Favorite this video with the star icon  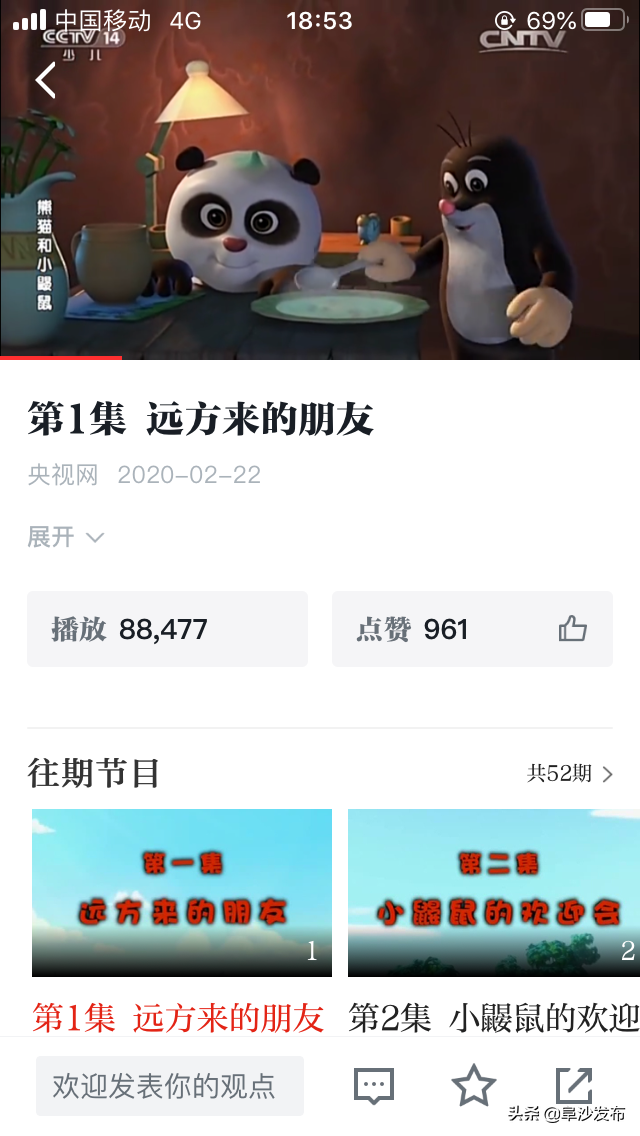[x=474, y=1085]
